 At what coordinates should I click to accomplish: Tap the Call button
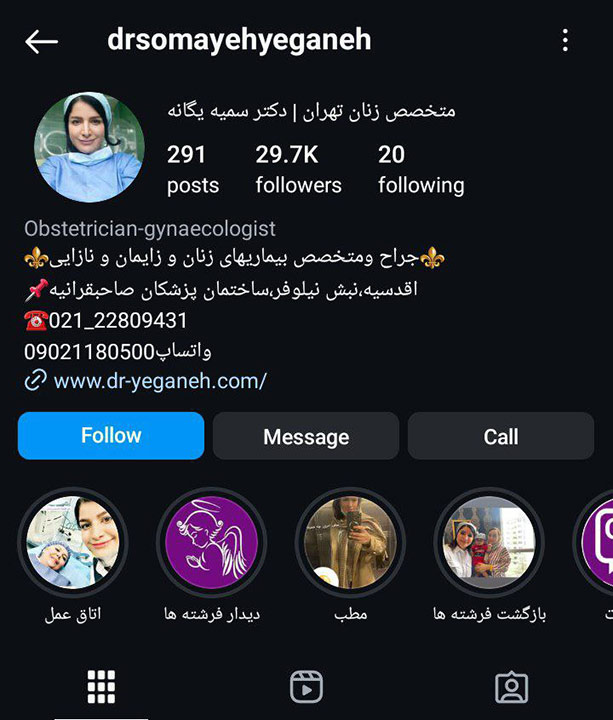pyautogui.click(x=501, y=437)
